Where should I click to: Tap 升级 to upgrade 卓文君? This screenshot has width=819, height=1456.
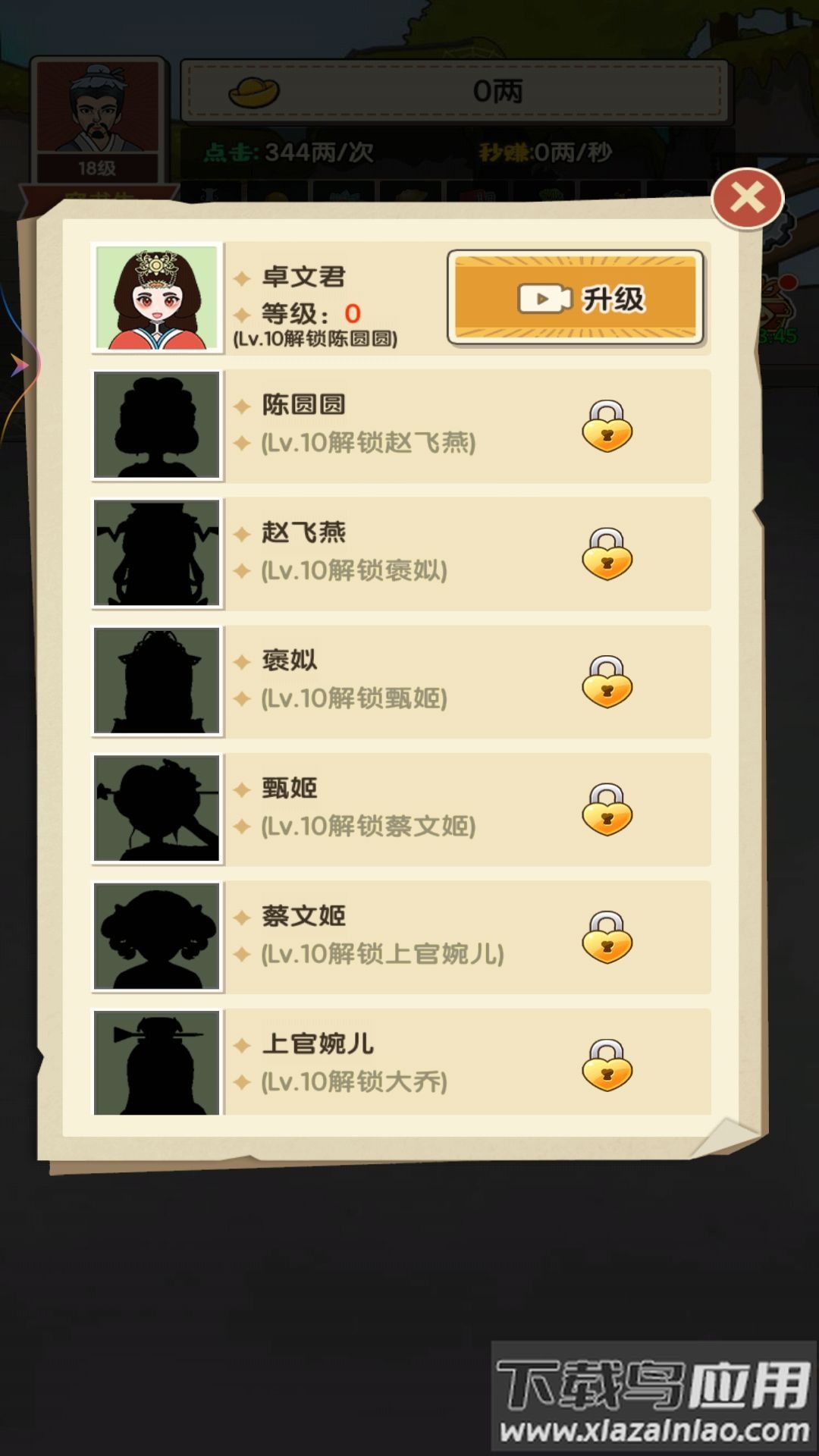[576, 298]
